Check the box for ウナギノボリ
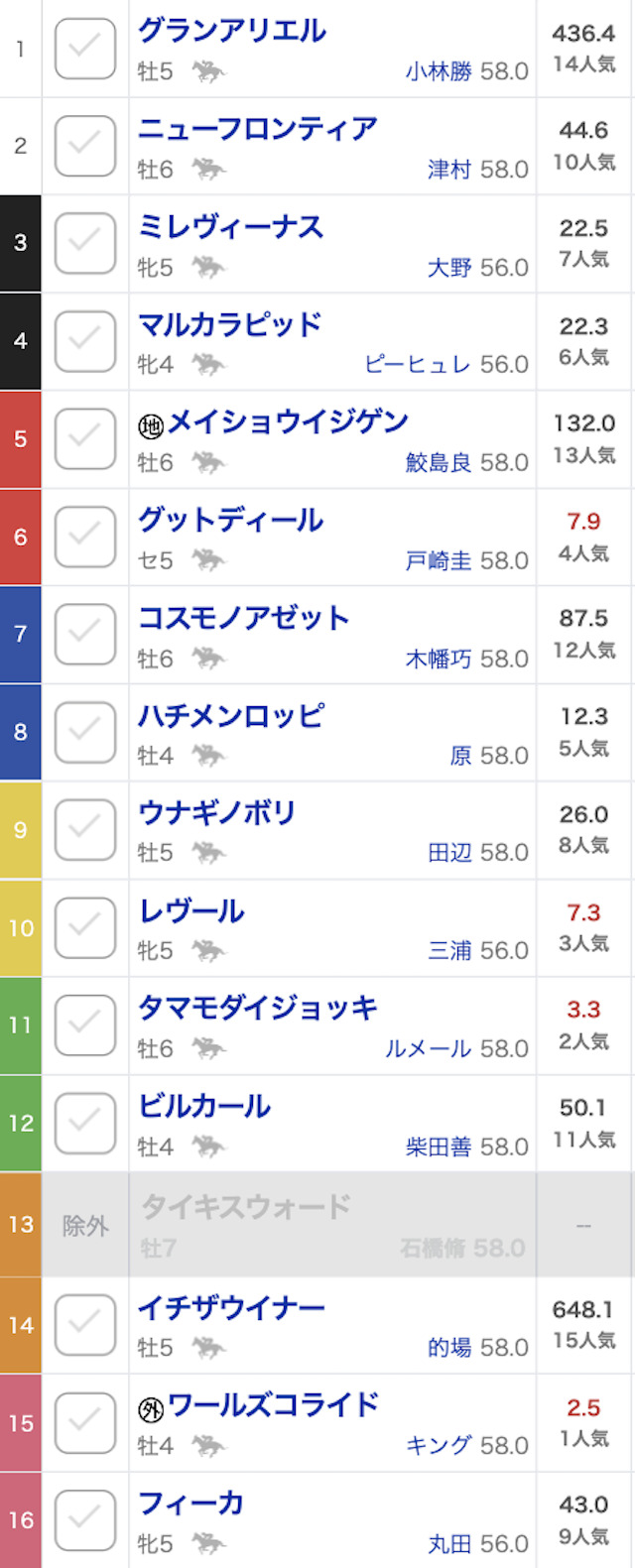635x1568 pixels. (x=85, y=830)
